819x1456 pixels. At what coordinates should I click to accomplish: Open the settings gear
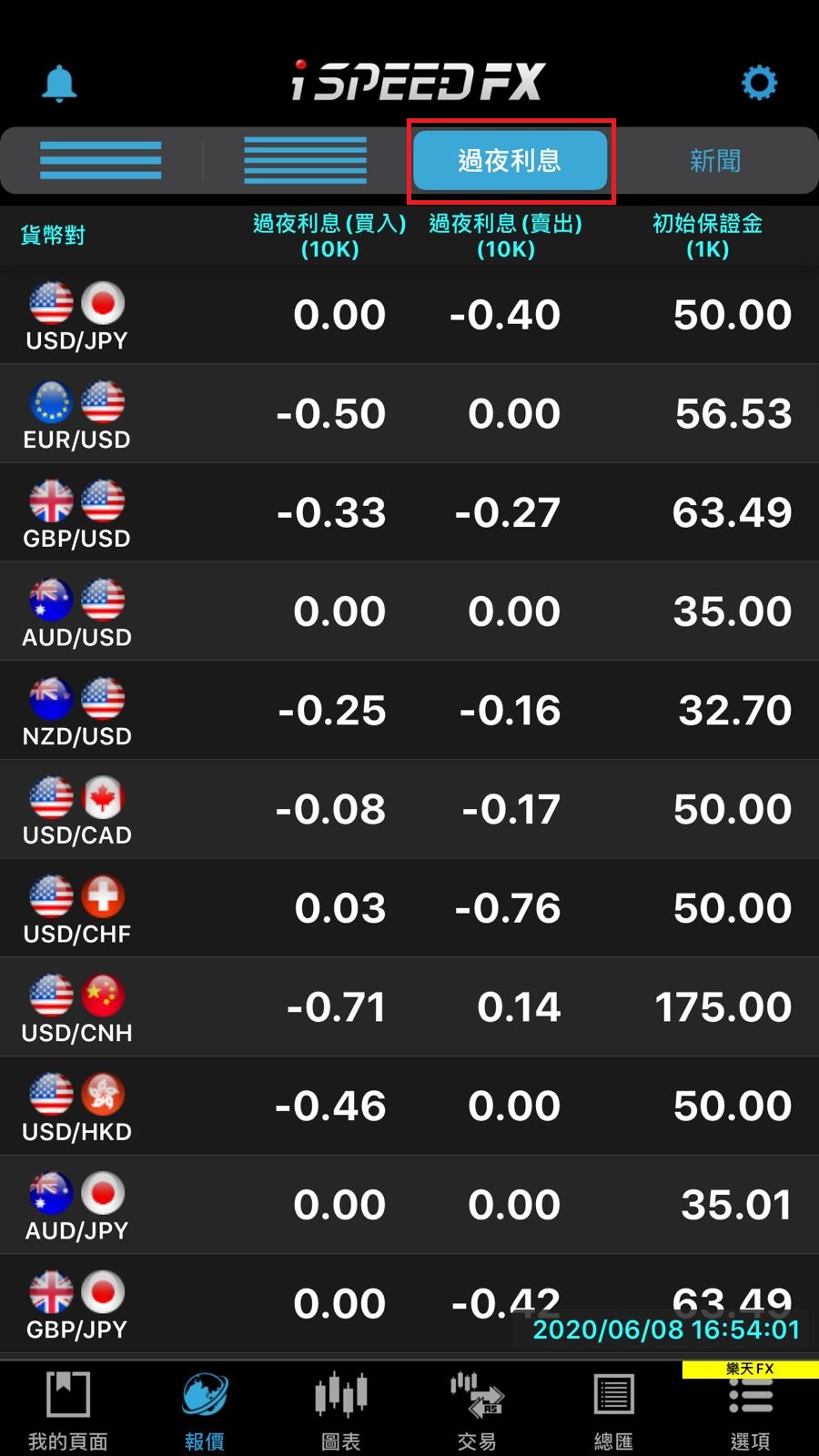[x=759, y=83]
